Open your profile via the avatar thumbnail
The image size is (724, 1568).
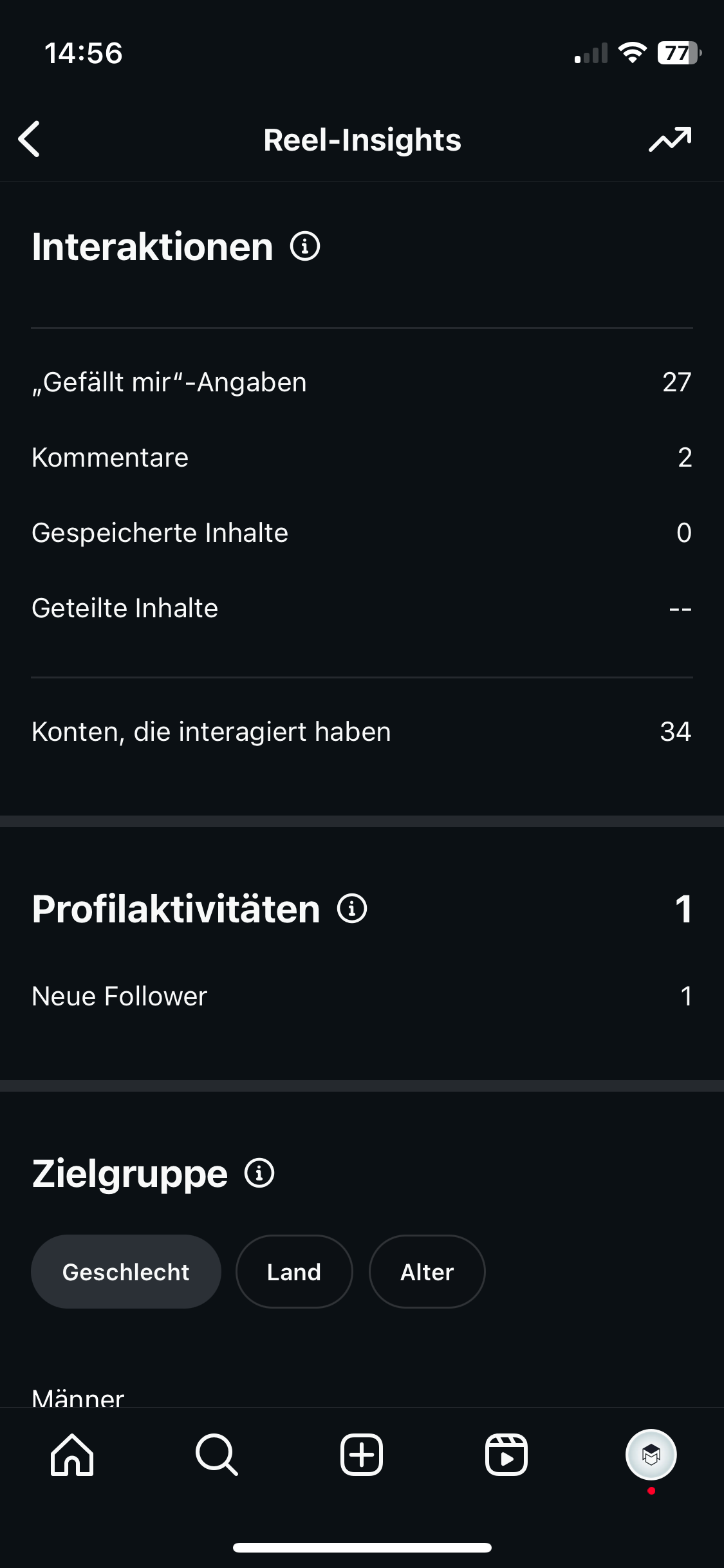pyautogui.click(x=651, y=1454)
